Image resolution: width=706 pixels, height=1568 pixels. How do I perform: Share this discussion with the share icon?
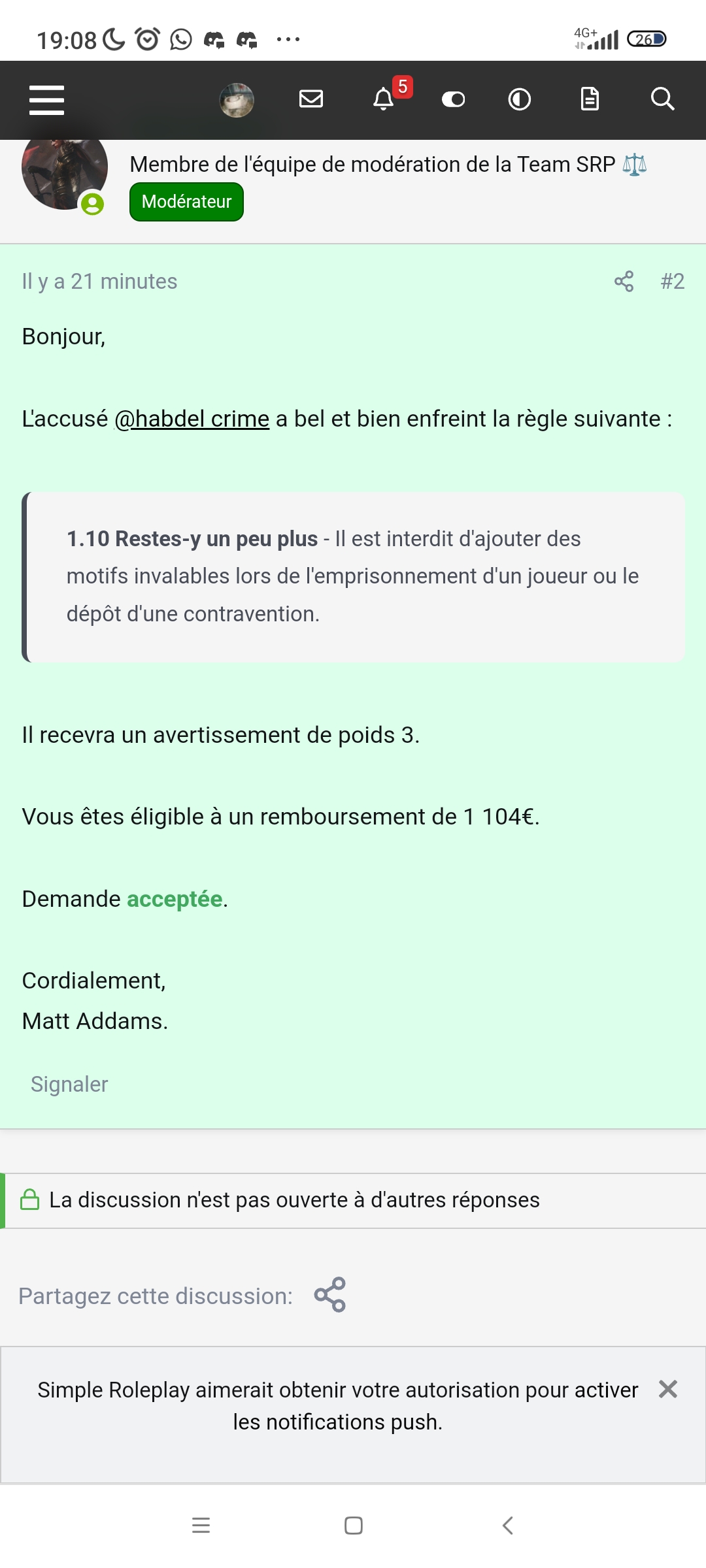click(x=330, y=1295)
